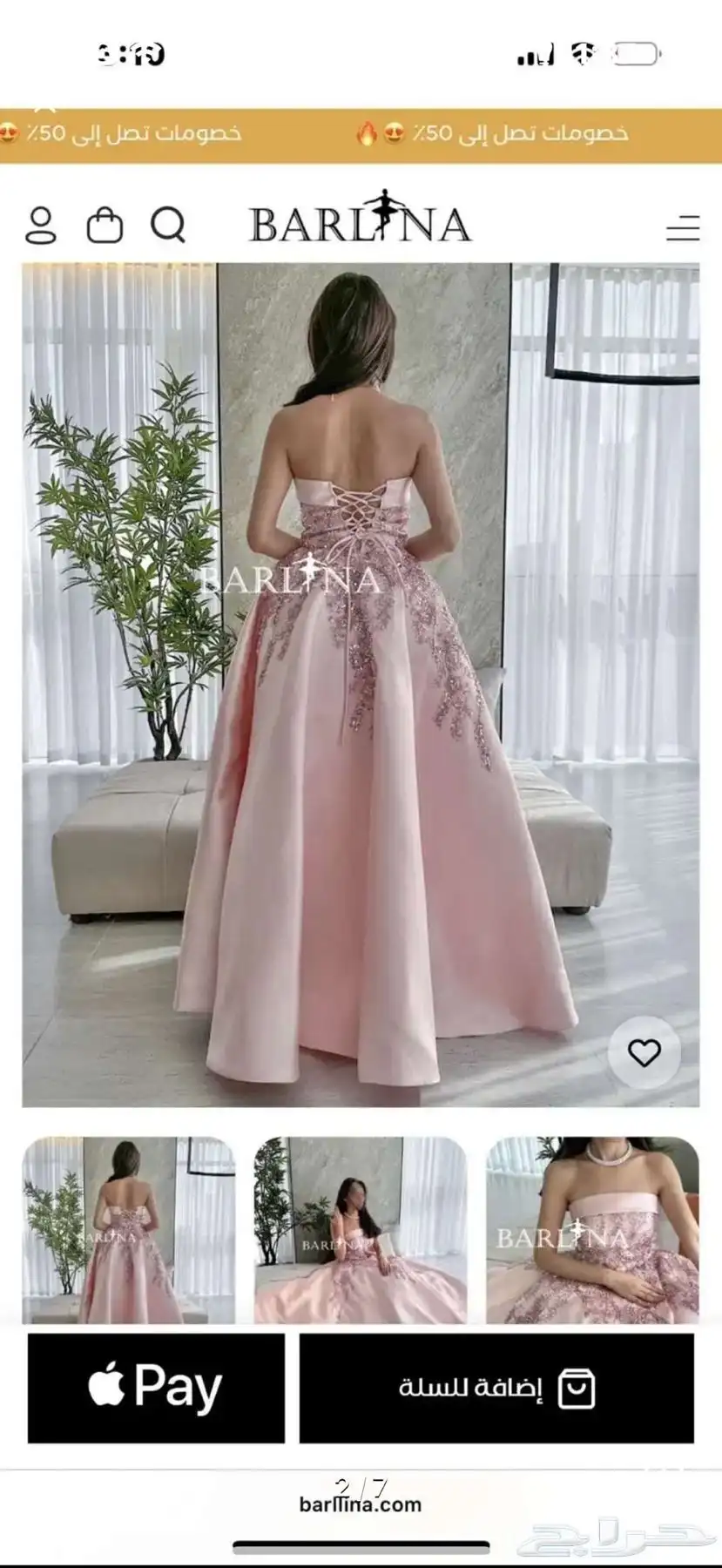Tap the إضافة للسلة add-to-cart button
This screenshot has height=1568, width=722.
click(496, 1388)
